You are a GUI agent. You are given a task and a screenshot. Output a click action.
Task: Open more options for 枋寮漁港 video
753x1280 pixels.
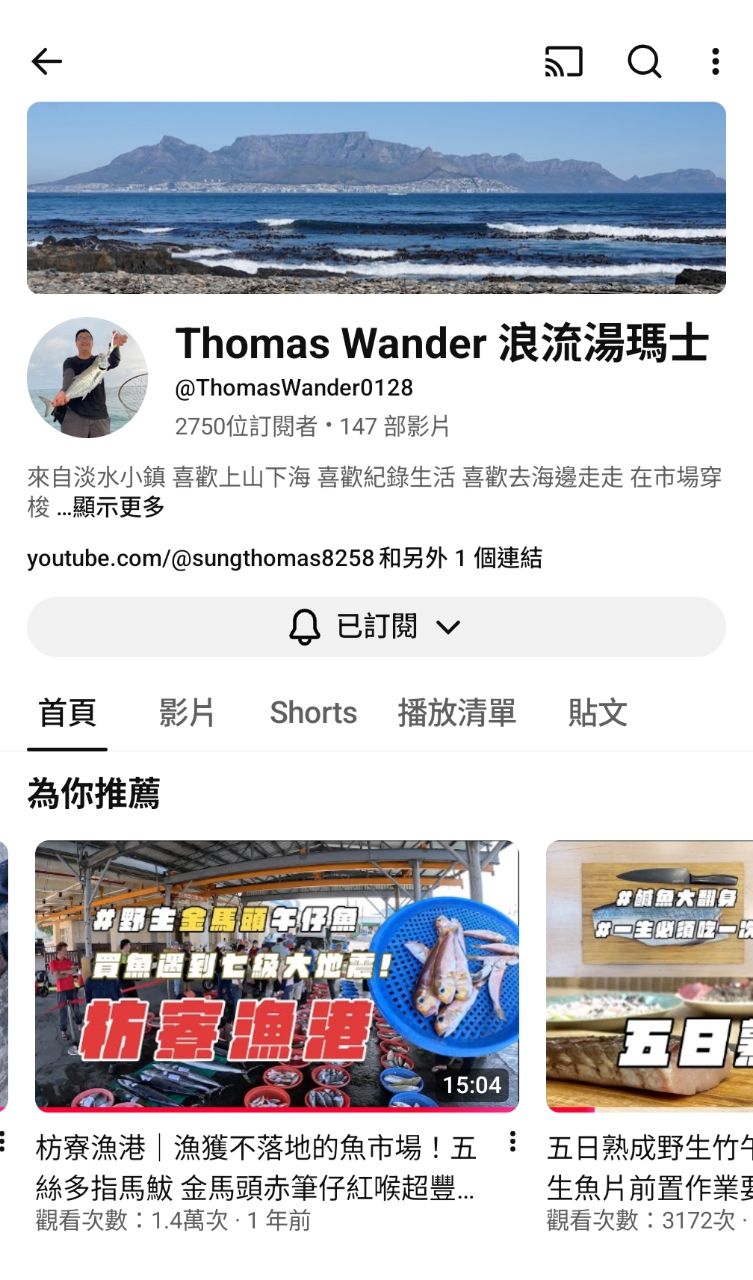click(512, 1141)
